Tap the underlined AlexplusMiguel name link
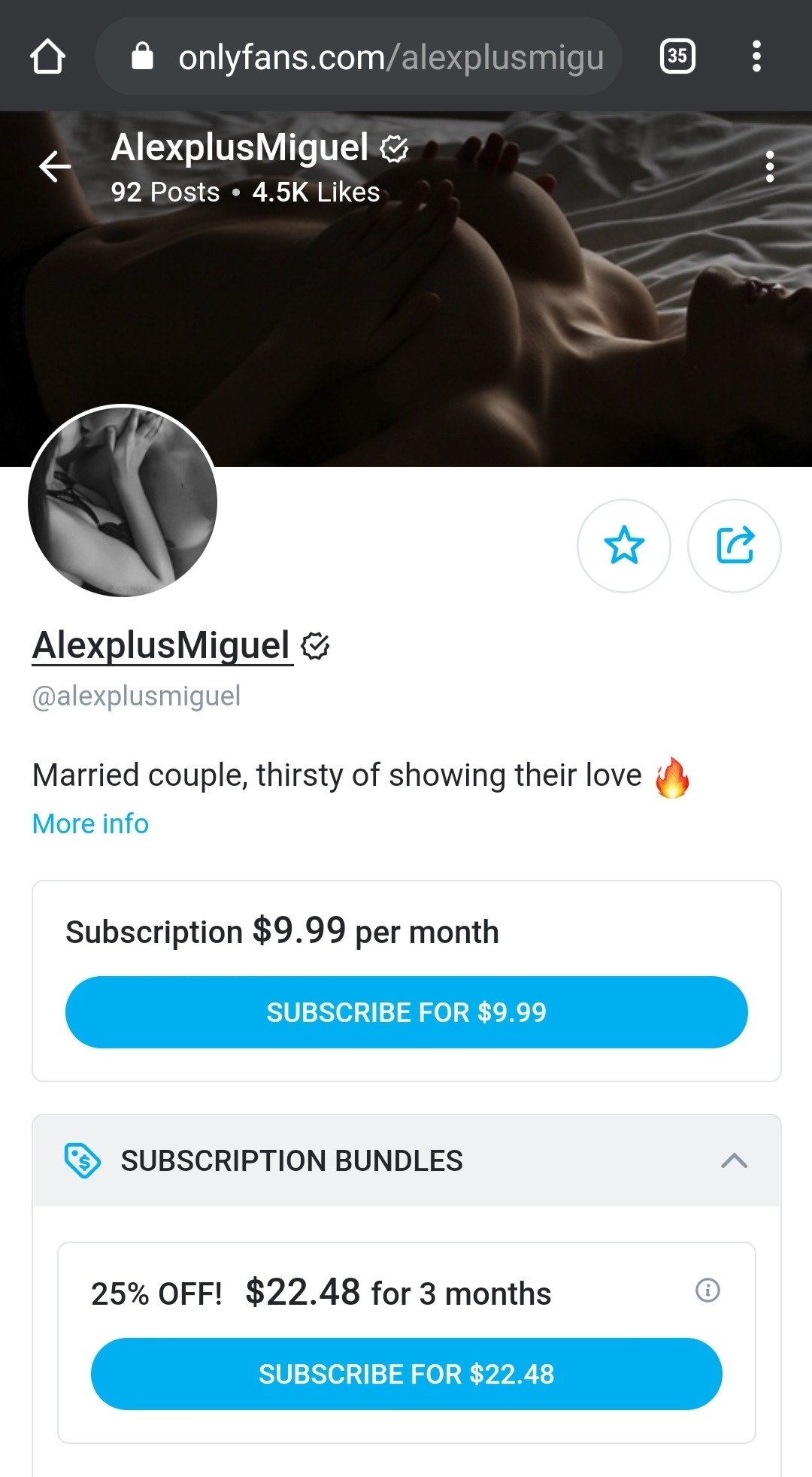 click(162, 645)
